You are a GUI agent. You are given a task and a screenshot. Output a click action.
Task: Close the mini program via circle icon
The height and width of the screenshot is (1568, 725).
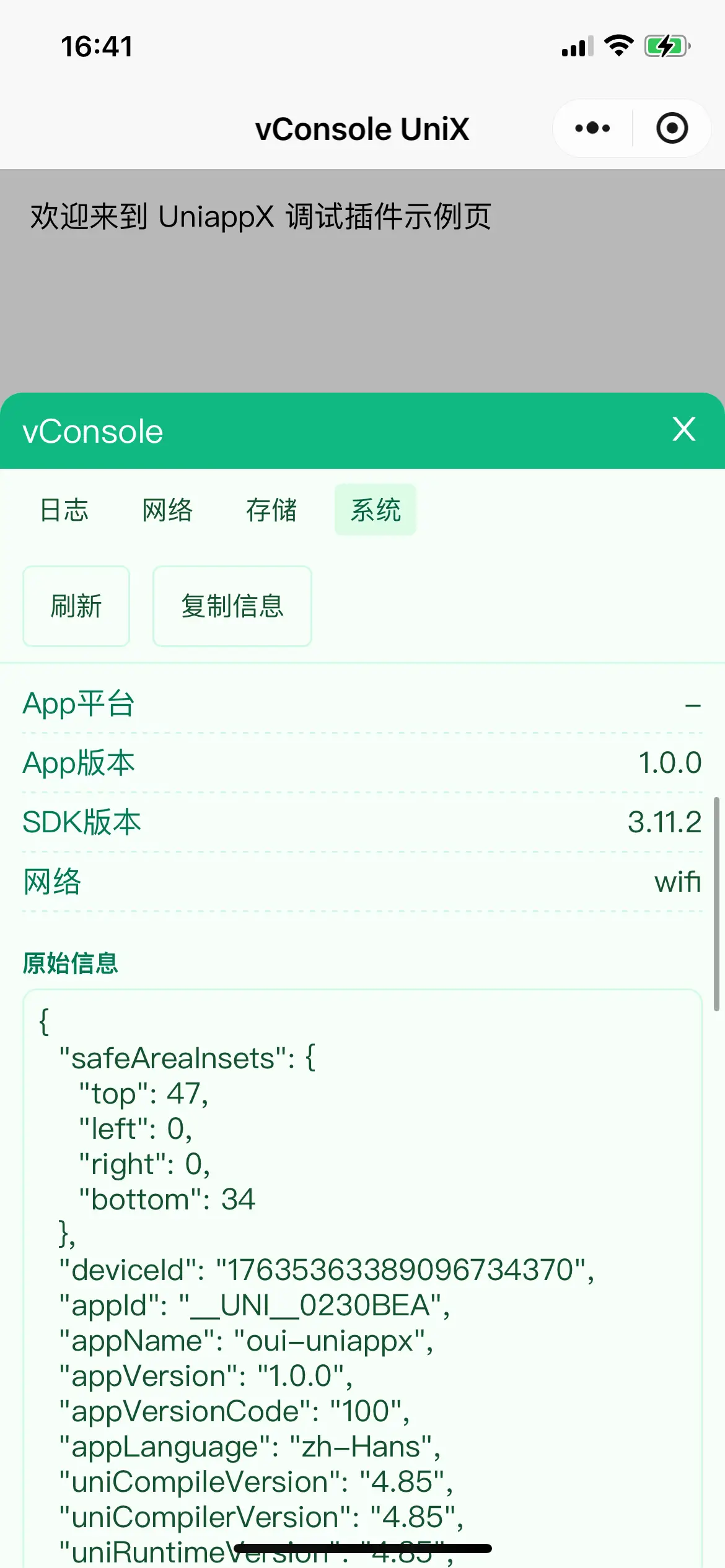672,128
